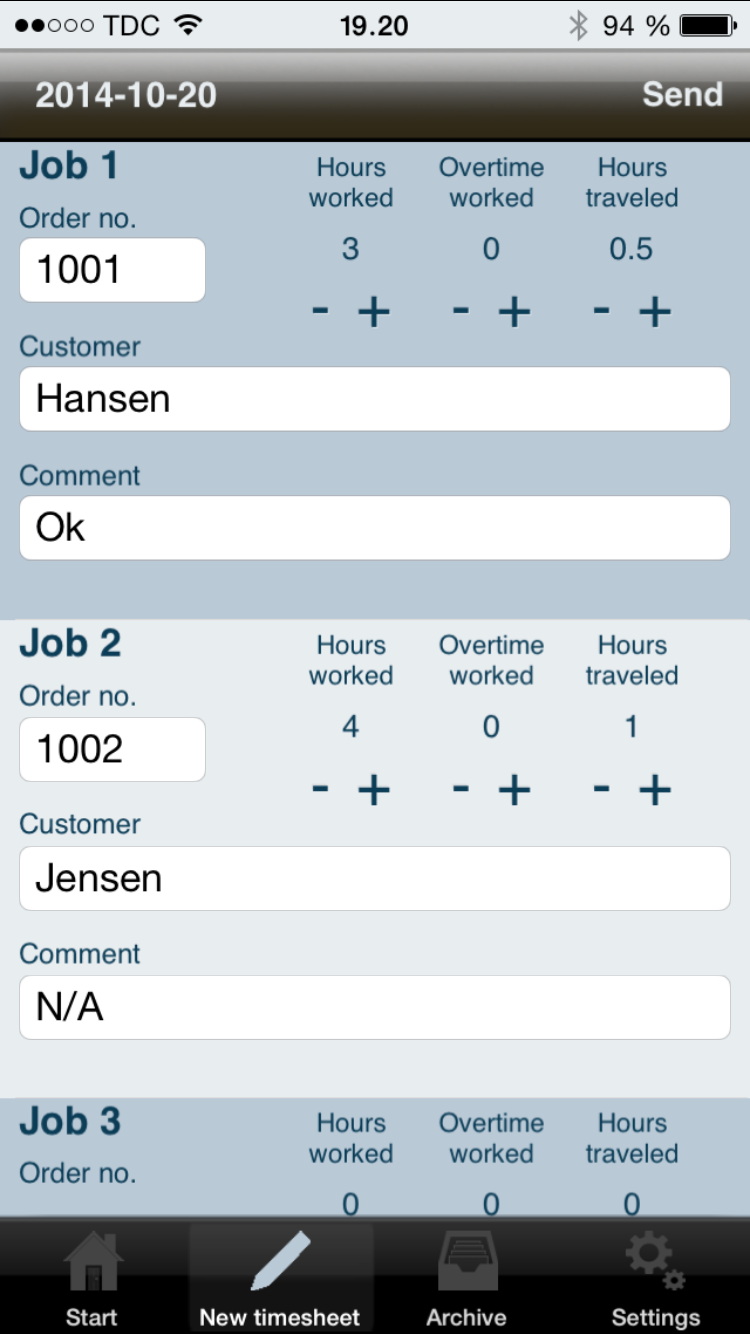Increase Job 1 hours traveled
The width and height of the screenshot is (750, 1334).
click(x=655, y=312)
